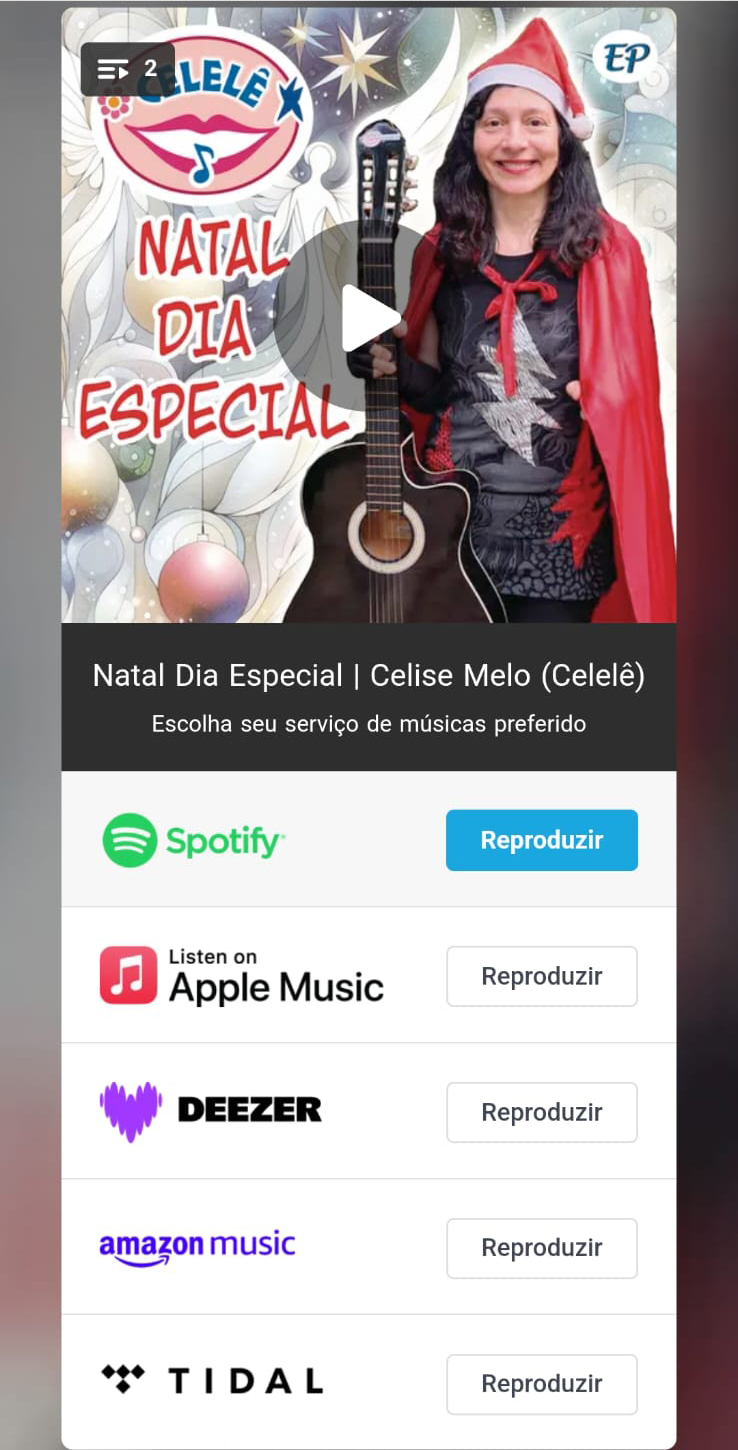Play the Natal Dia Especial preview
The height and width of the screenshot is (1450, 738).
[368, 318]
